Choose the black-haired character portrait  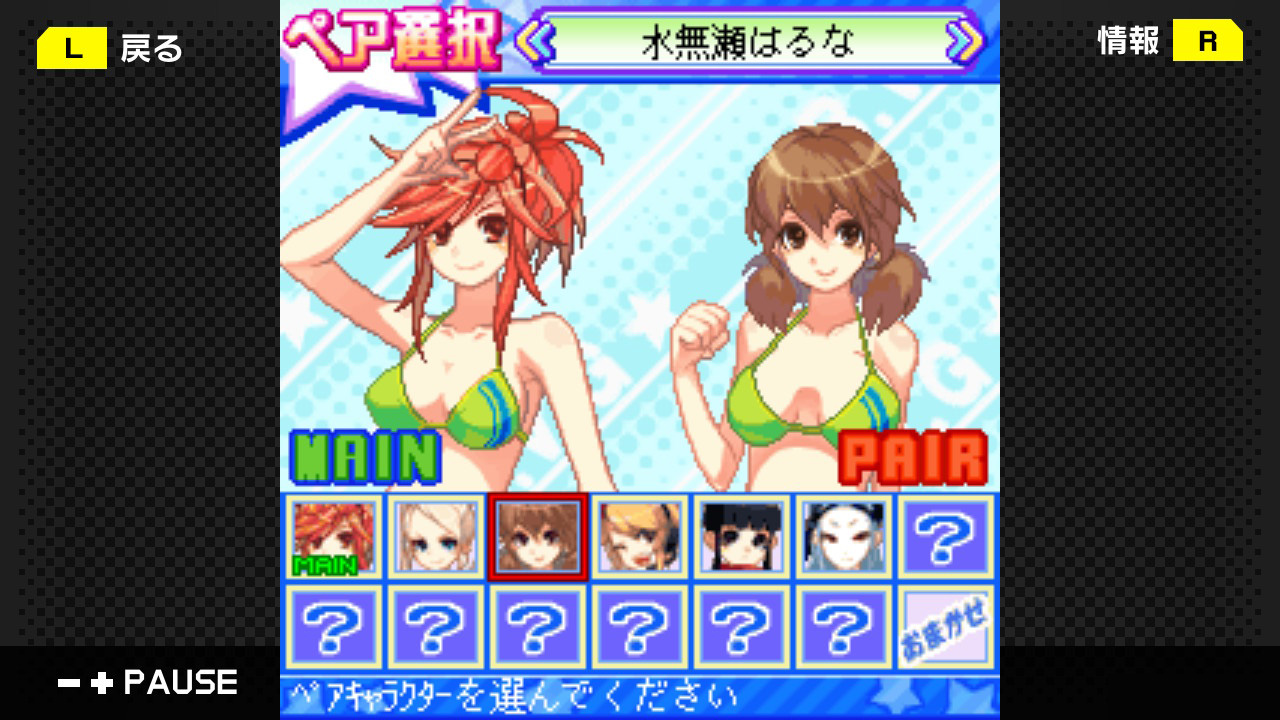[743, 537]
